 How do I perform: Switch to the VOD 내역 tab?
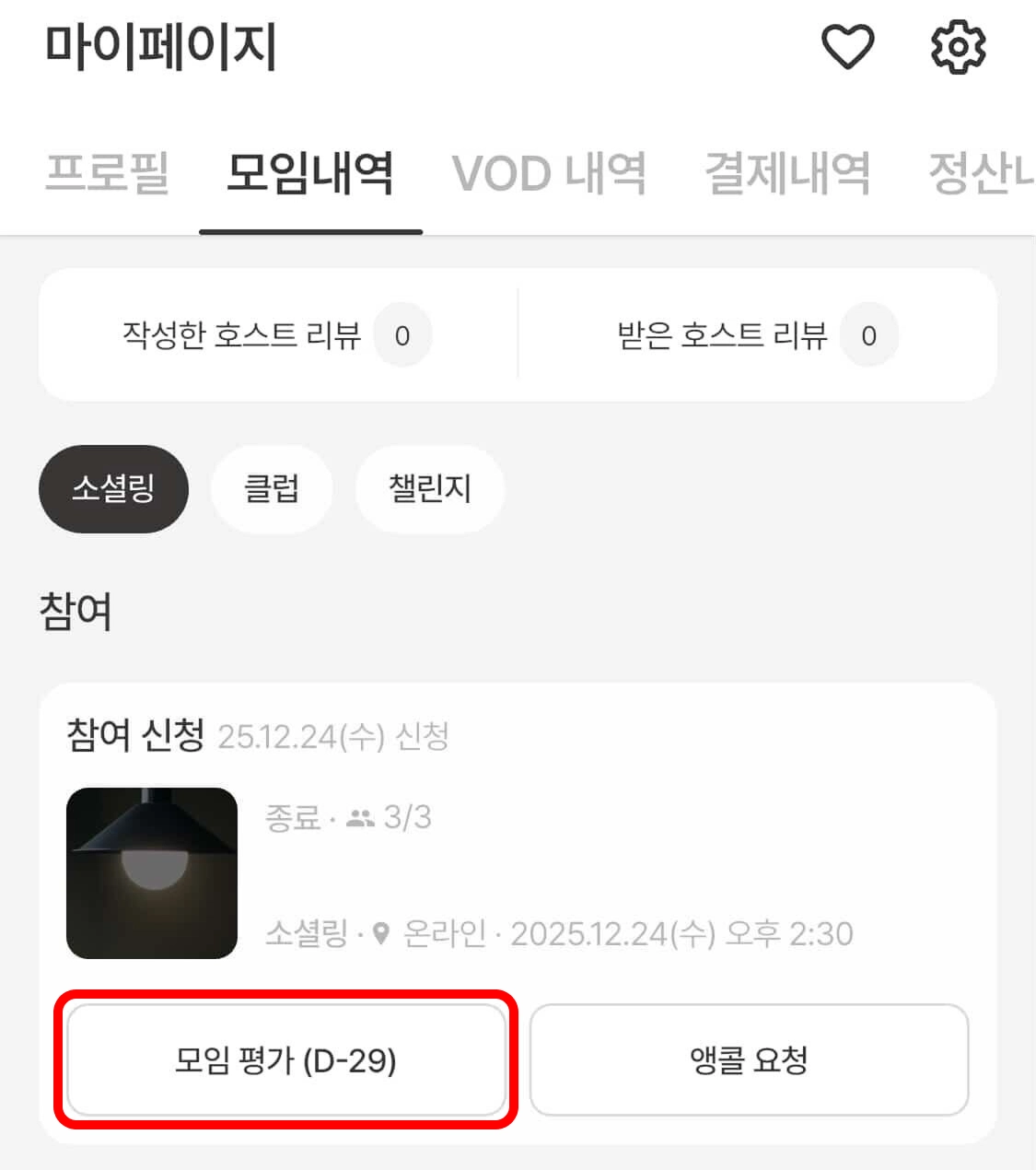(x=549, y=173)
